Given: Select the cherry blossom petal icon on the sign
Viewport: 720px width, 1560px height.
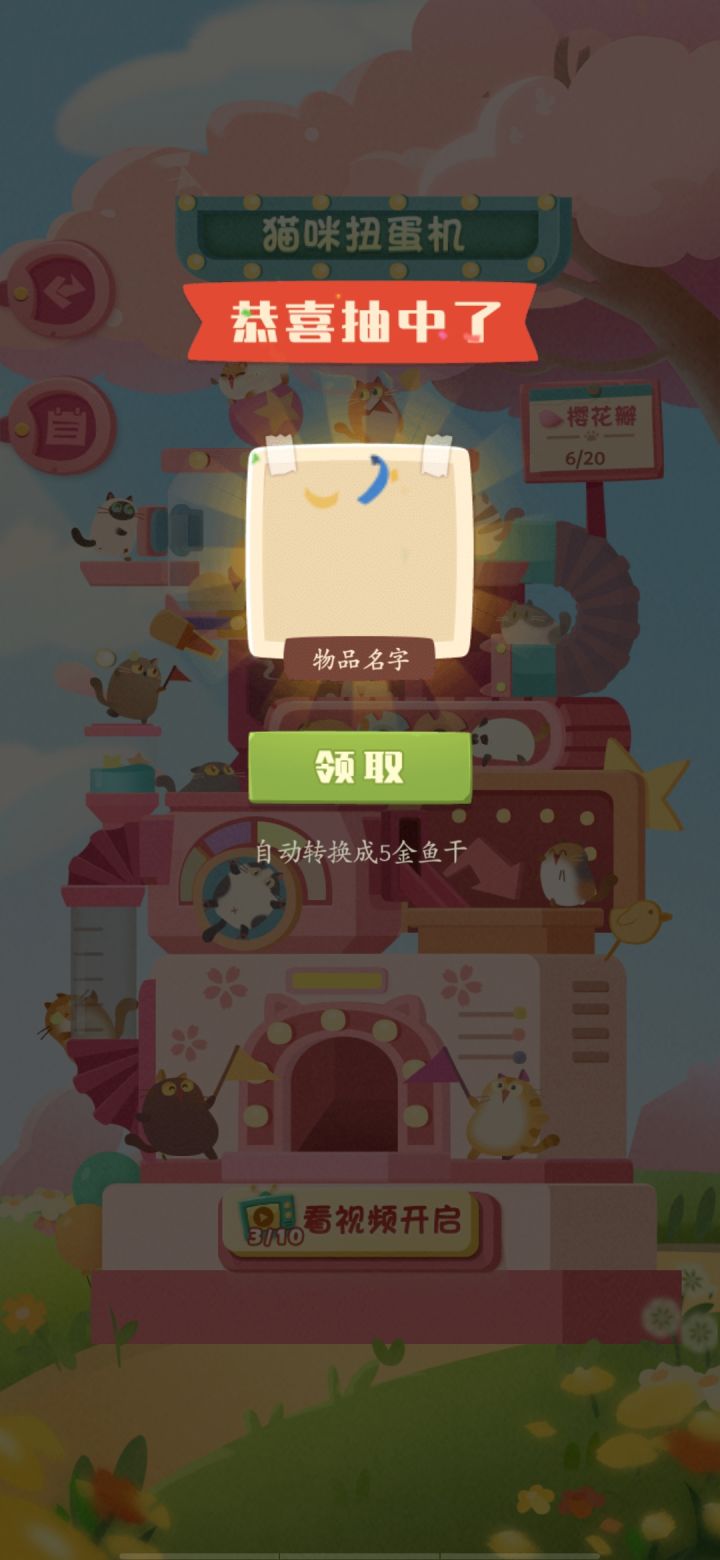Looking at the screenshot, I should (551, 416).
